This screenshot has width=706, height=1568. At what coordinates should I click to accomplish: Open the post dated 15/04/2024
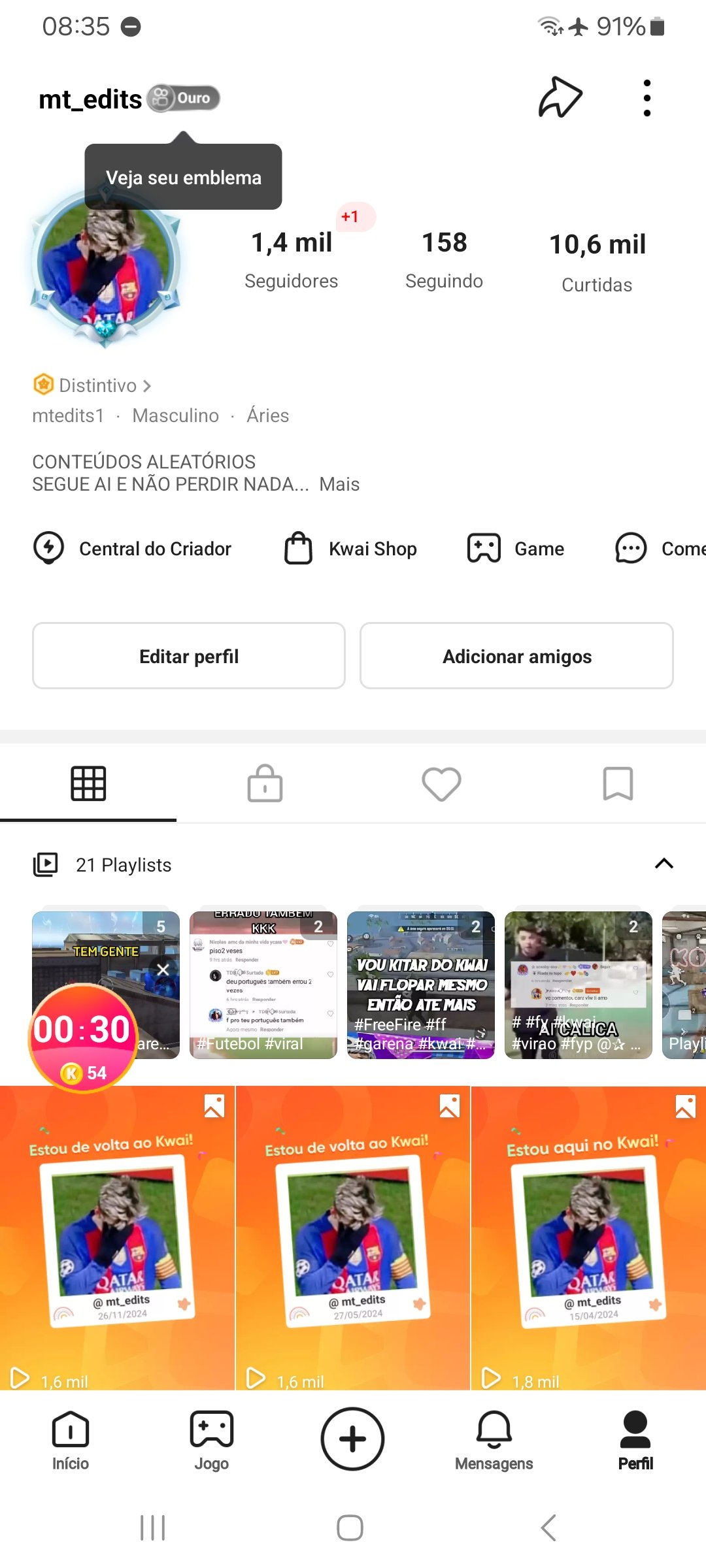[588, 1237]
